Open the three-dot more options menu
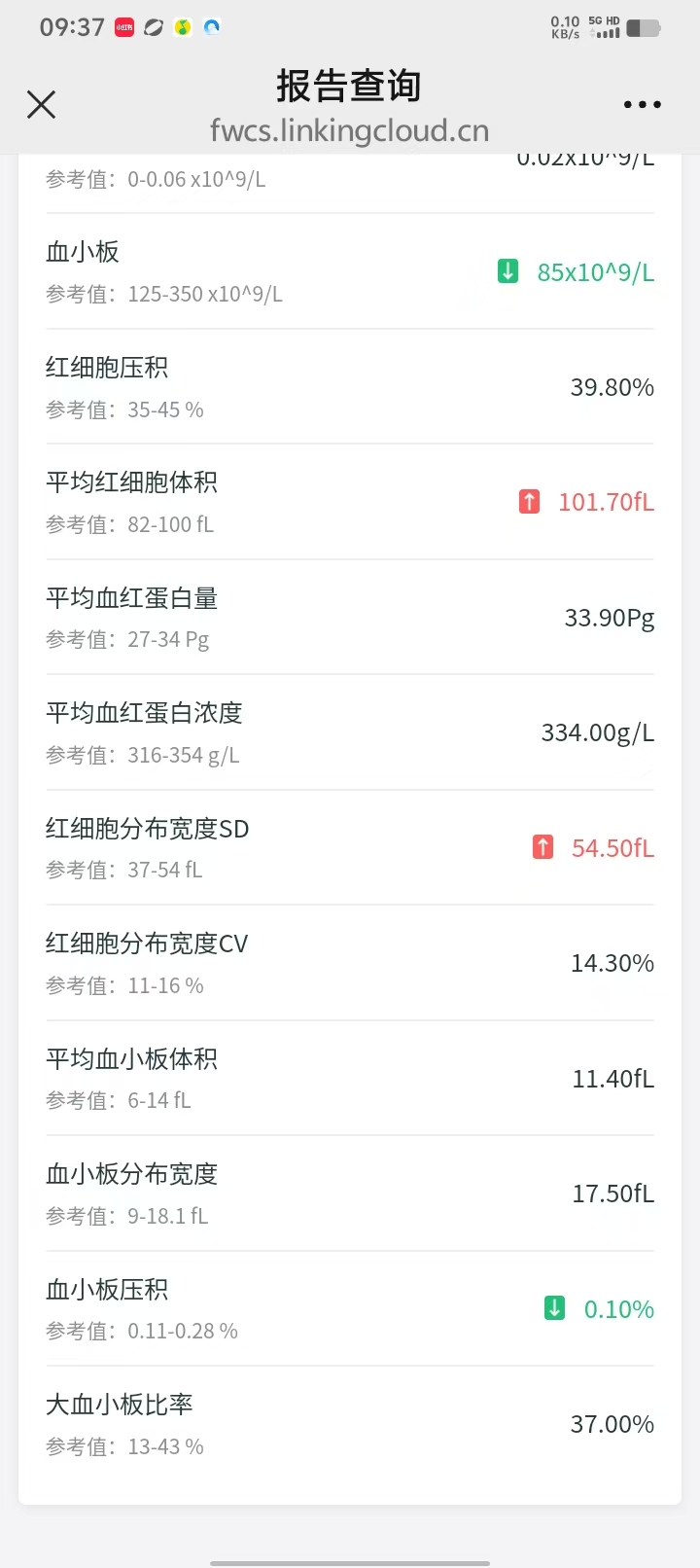This screenshot has width=700, height=1568. (x=642, y=104)
